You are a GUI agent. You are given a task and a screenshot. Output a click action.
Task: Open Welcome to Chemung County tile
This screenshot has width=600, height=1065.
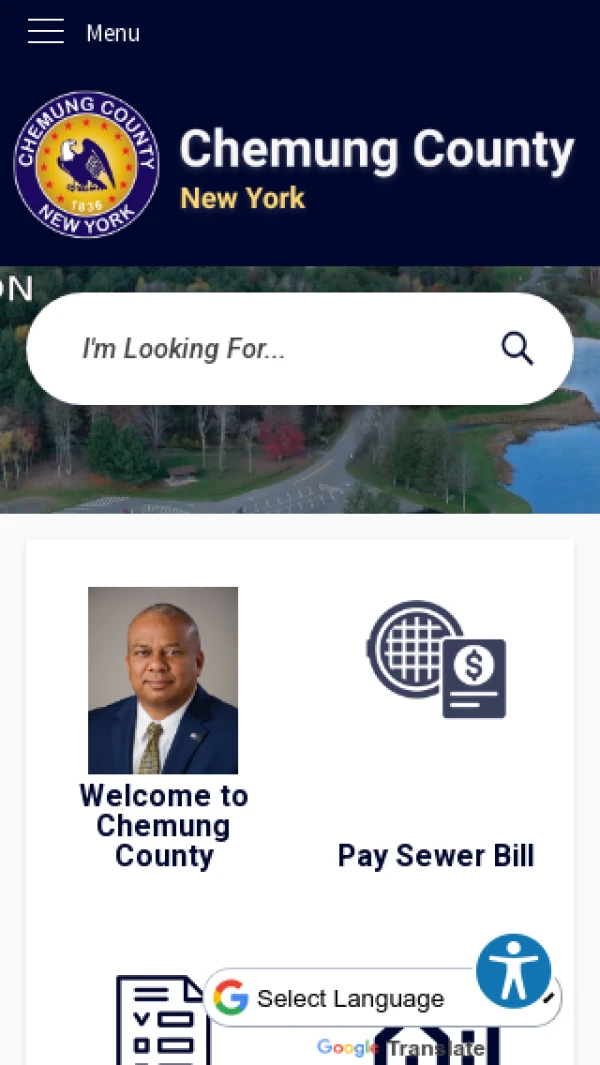(x=163, y=730)
